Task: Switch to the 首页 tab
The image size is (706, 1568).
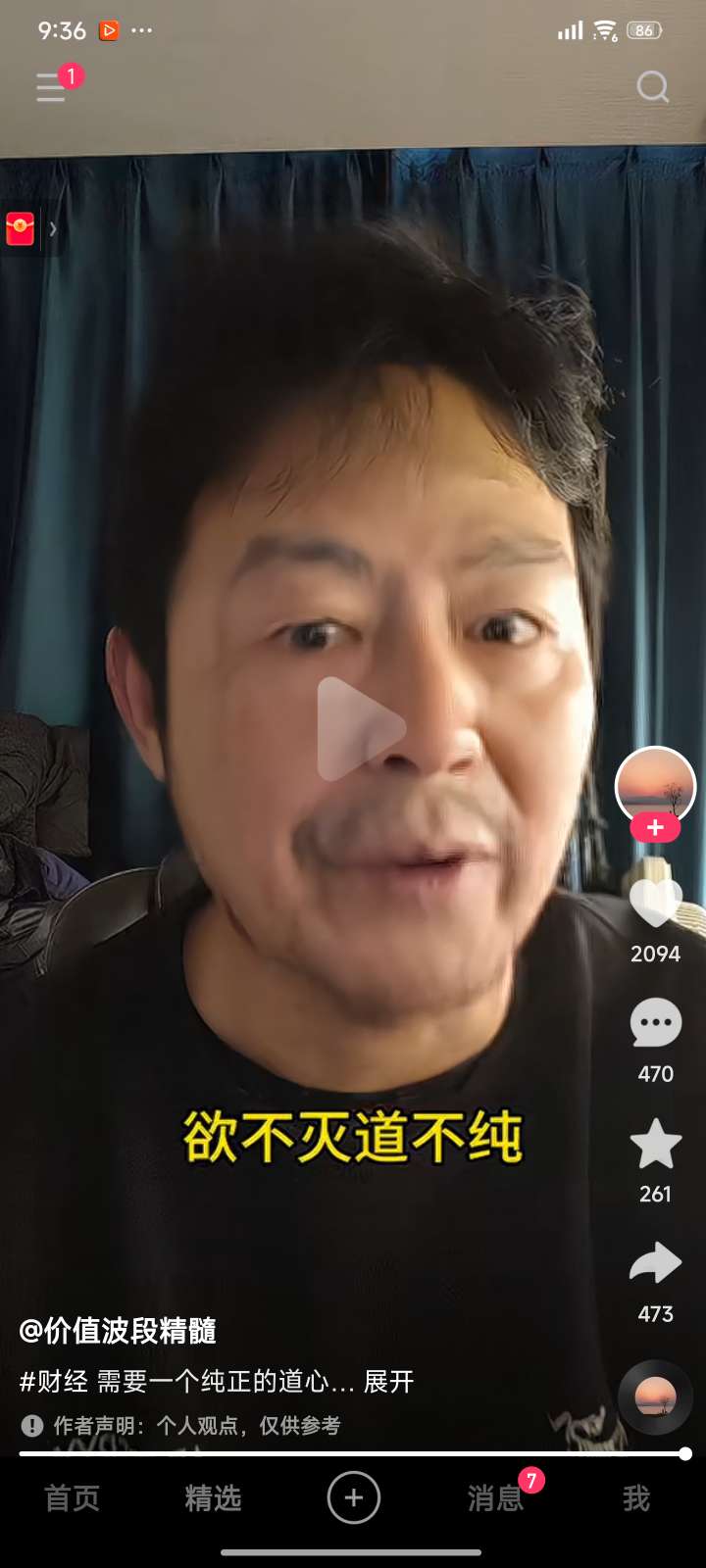Action: click(72, 1498)
